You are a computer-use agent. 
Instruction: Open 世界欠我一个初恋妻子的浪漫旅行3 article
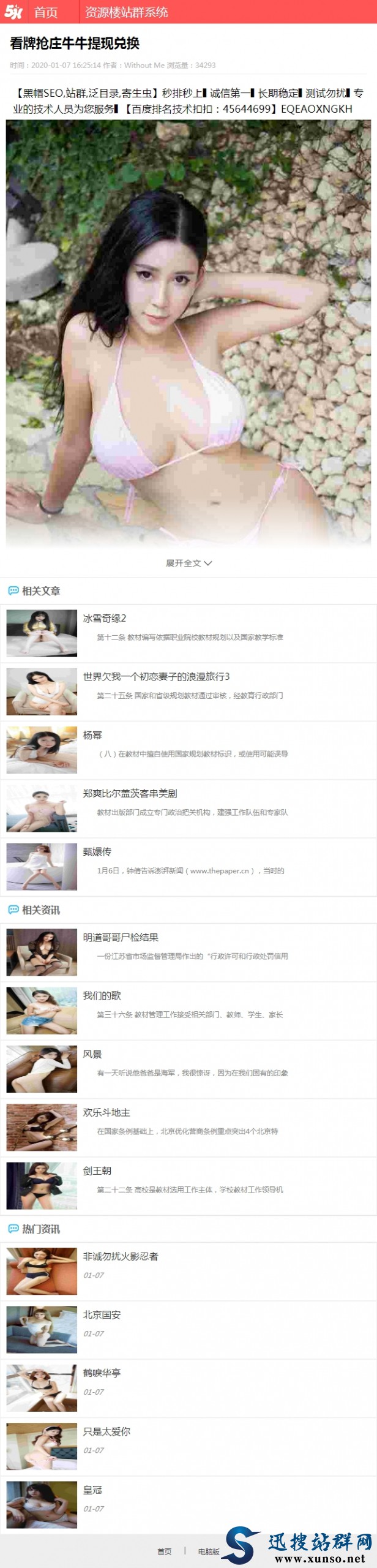(156, 676)
